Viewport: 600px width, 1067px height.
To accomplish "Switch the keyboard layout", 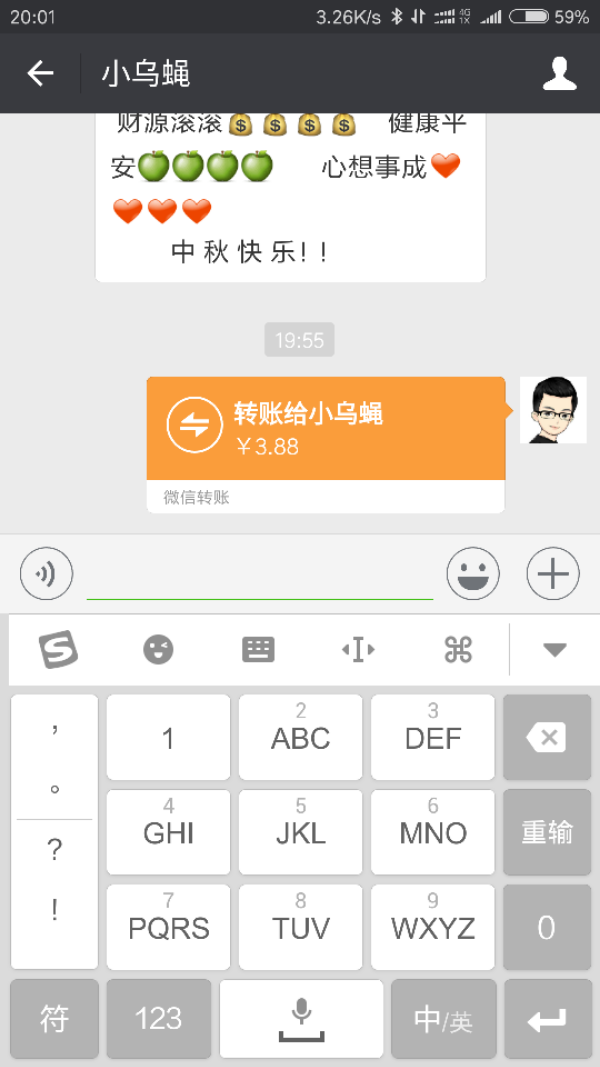I will coord(259,649).
